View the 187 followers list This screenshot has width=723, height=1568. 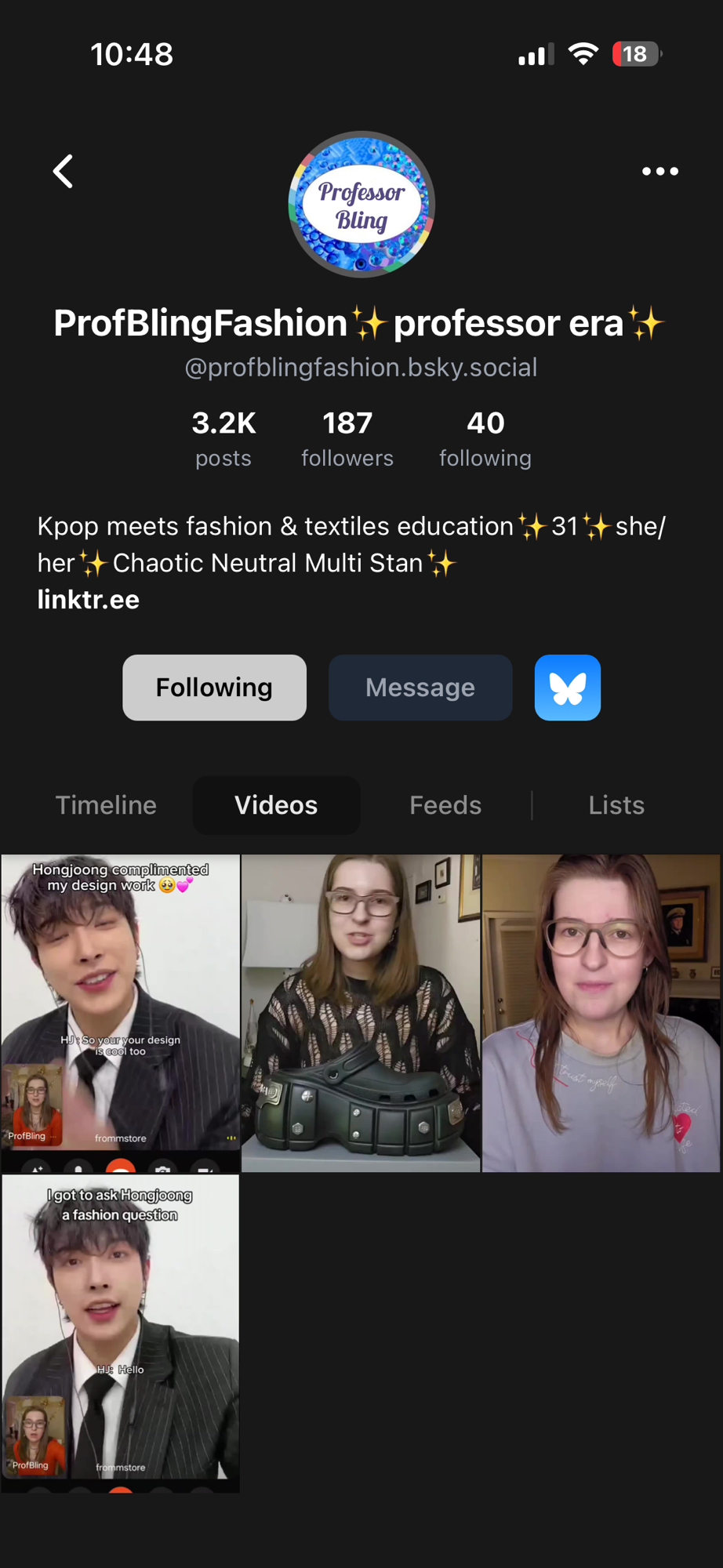(347, 439)
